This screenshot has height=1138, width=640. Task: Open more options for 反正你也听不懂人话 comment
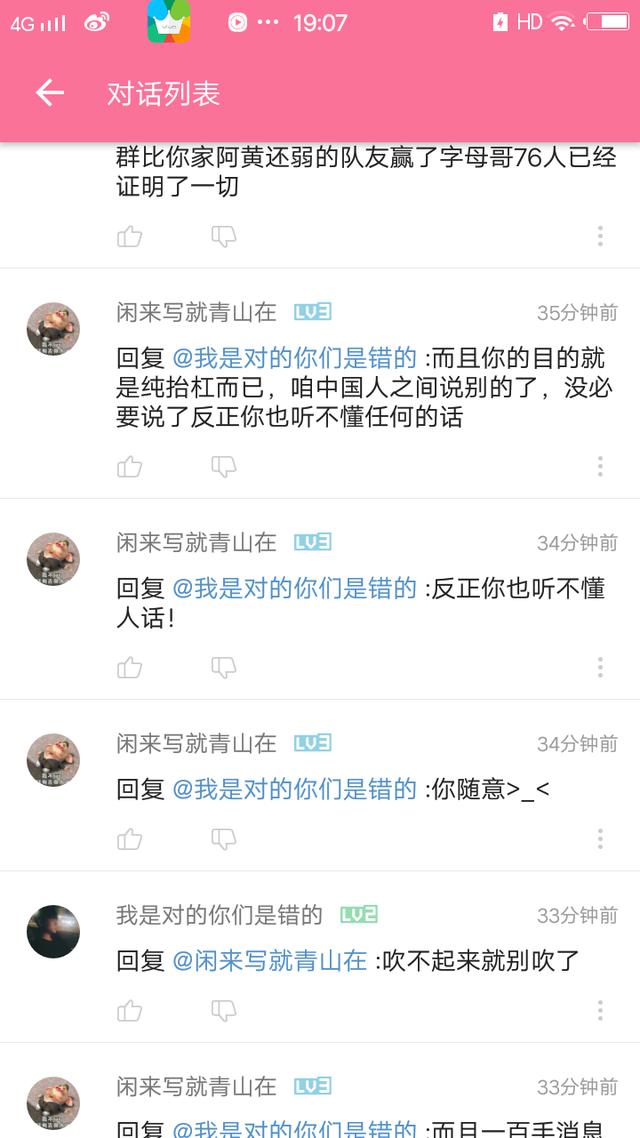point(600,667)
